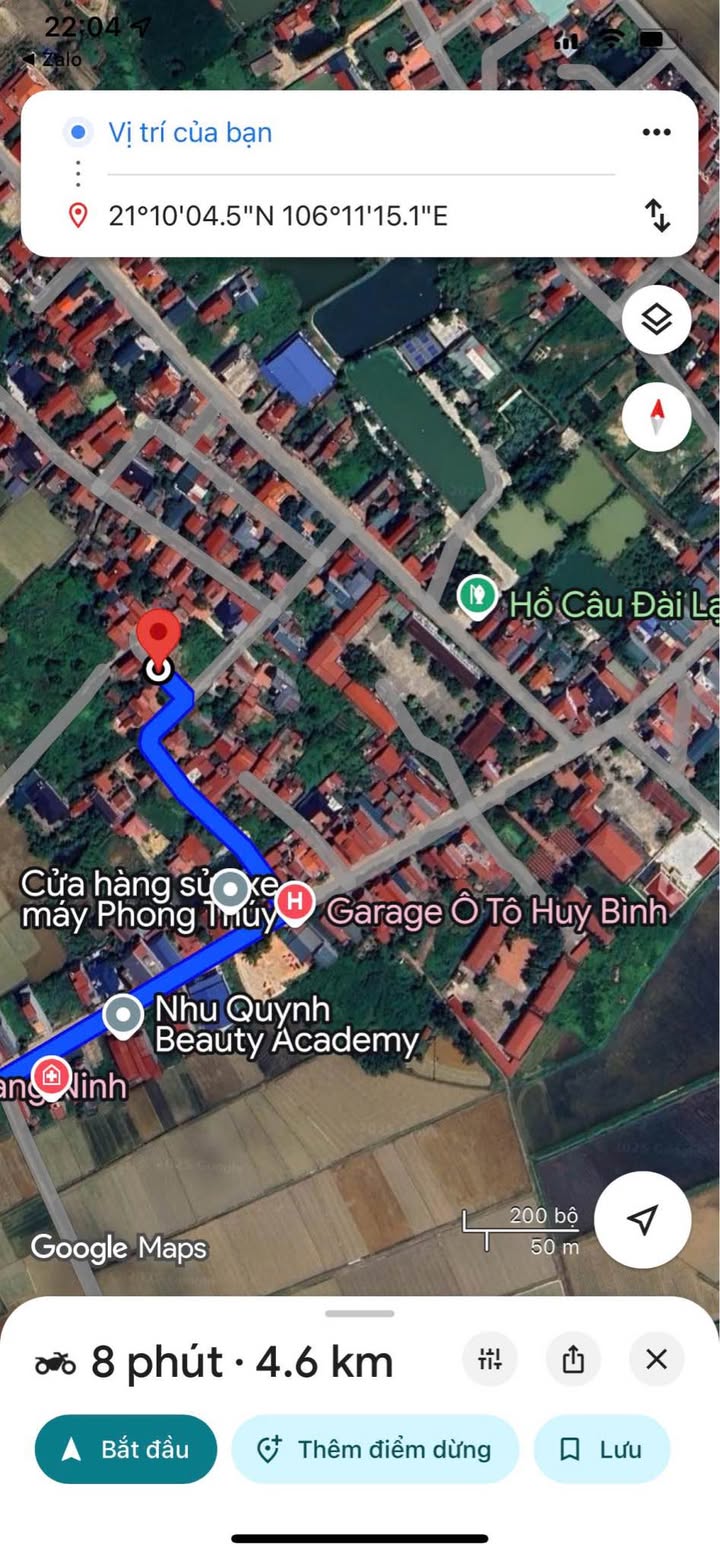Add a stop with Thêm điểm dừng
This screenshot has height=1557, width=720.
tap(375, 1449)
